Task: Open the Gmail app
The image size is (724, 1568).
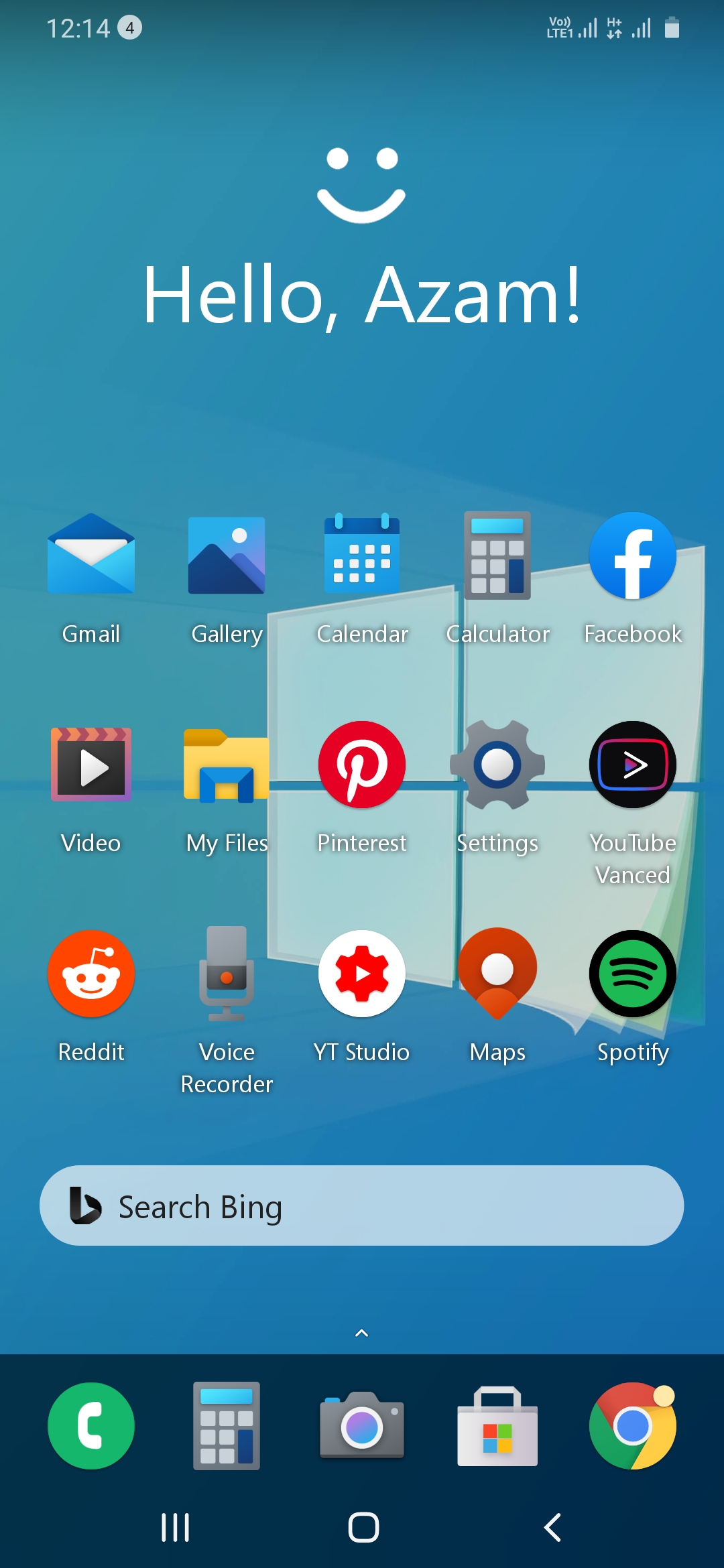Action: pyautogui.click(x=90, y=556)
